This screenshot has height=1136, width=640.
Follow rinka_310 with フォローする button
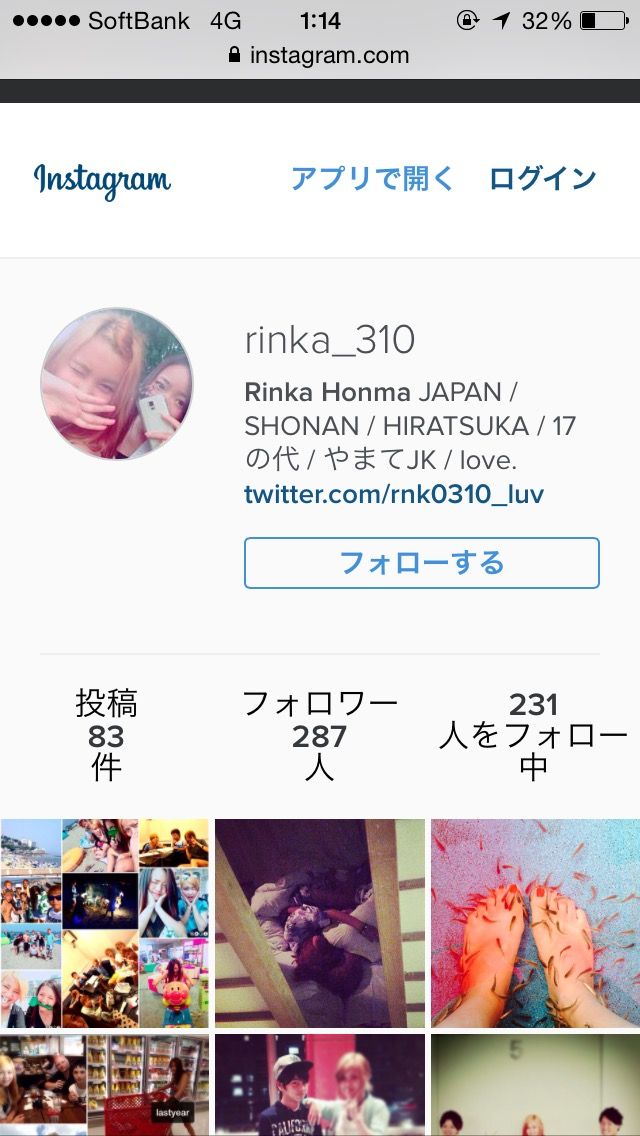421,563
